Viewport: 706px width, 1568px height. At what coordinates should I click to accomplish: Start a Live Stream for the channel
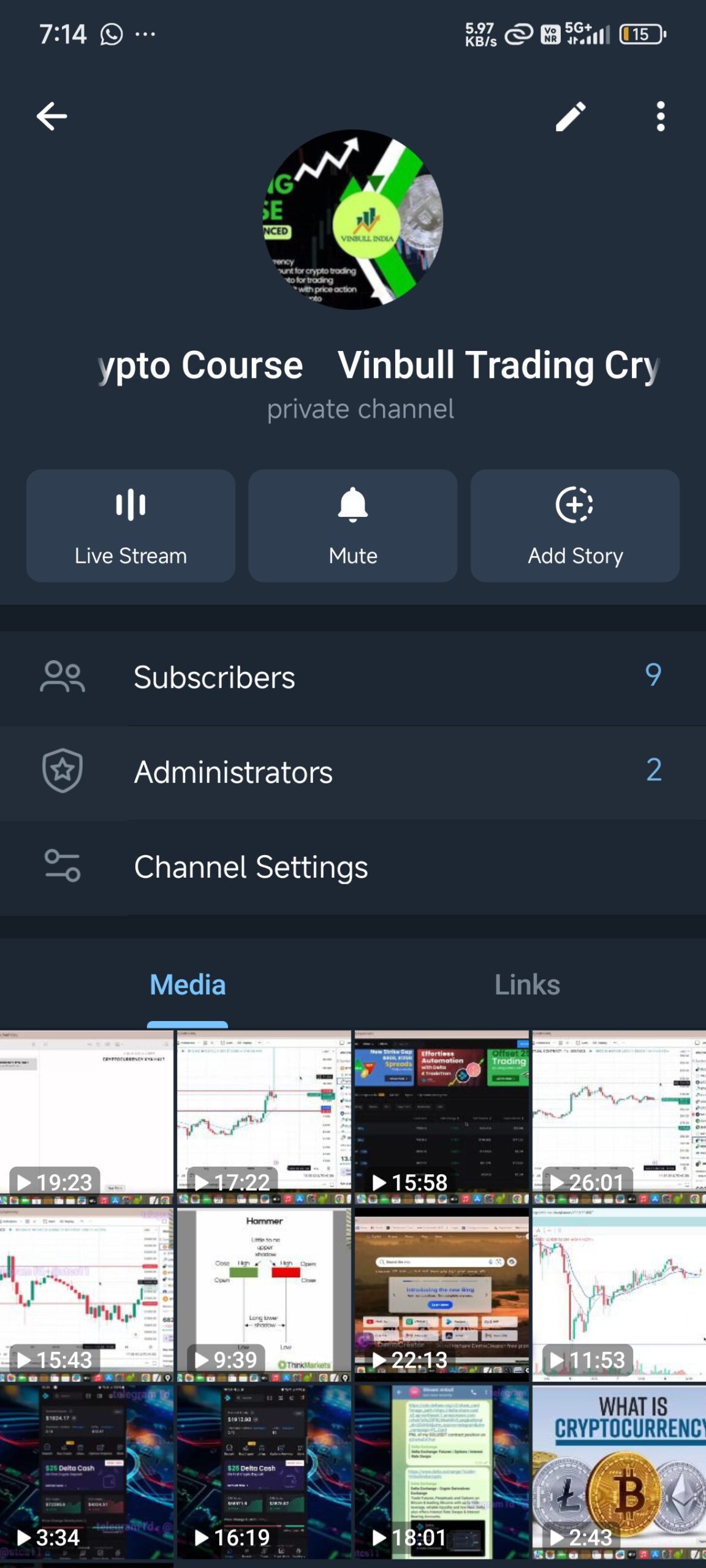[130, 525]
